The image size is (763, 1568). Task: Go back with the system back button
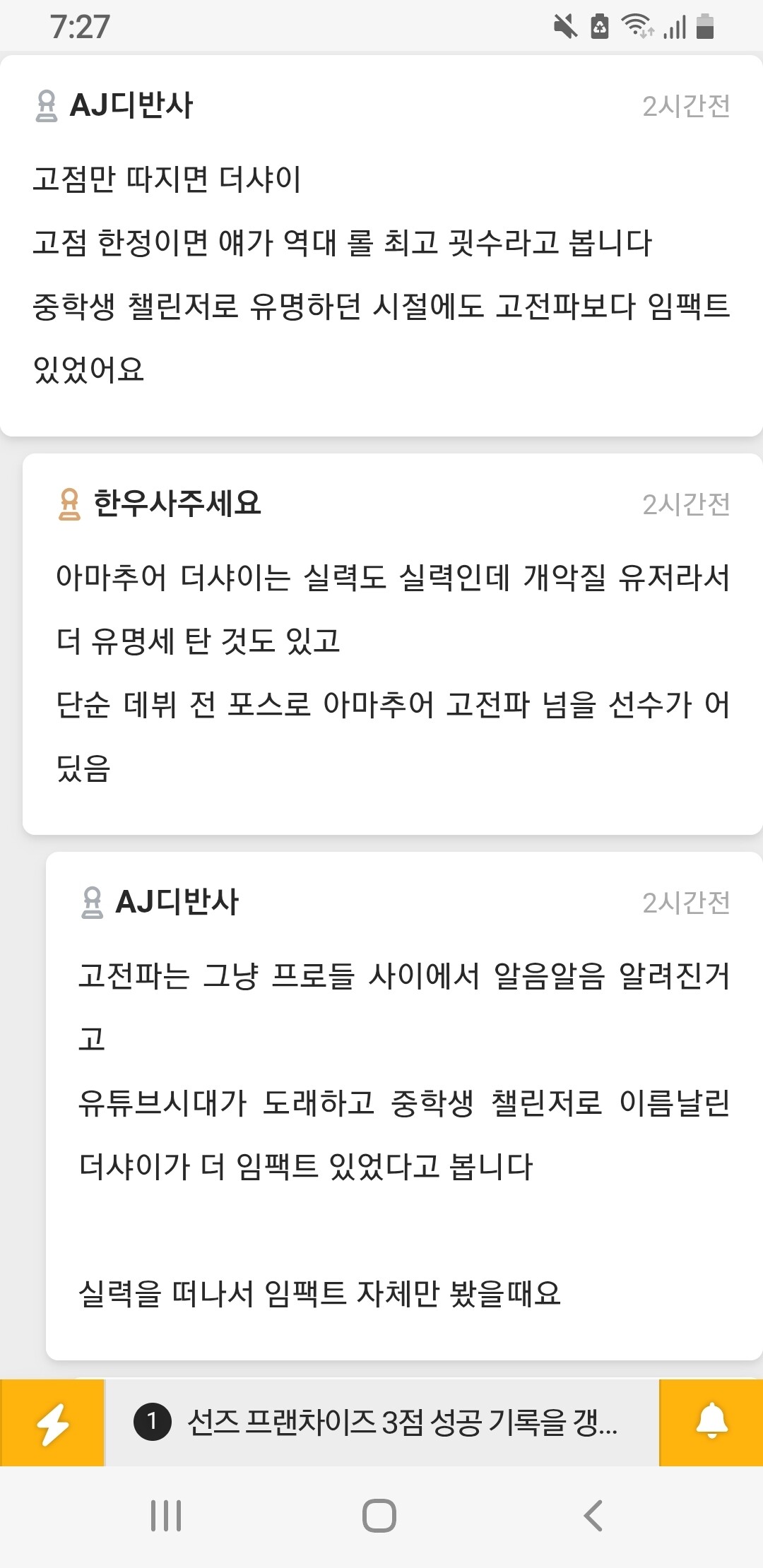[593, 1516]
